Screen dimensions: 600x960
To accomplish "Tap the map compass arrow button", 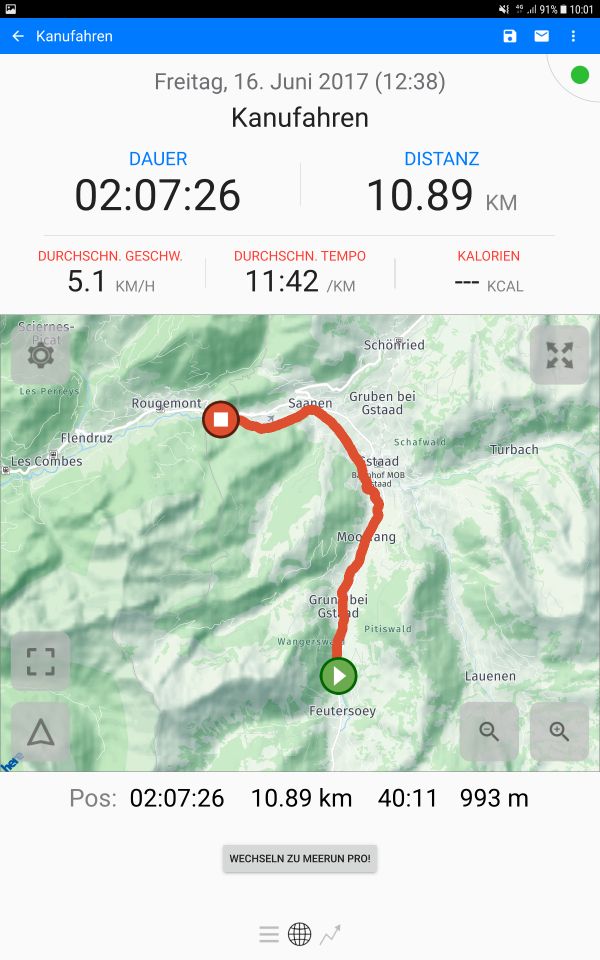I will pyautogui.click(x=40, y=732).
